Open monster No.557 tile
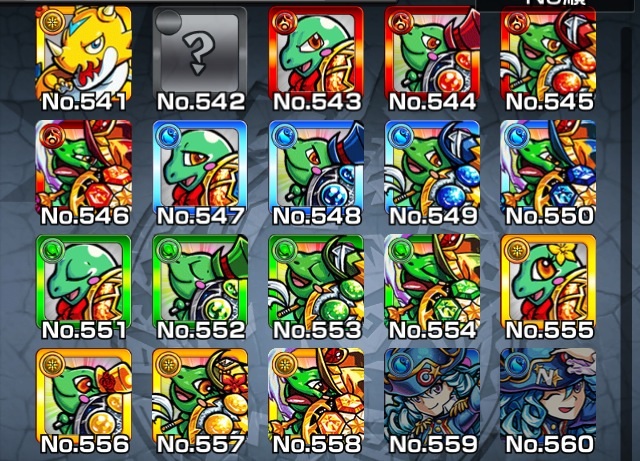The width and height of the screenshot is (640, 461). point(200,397)
